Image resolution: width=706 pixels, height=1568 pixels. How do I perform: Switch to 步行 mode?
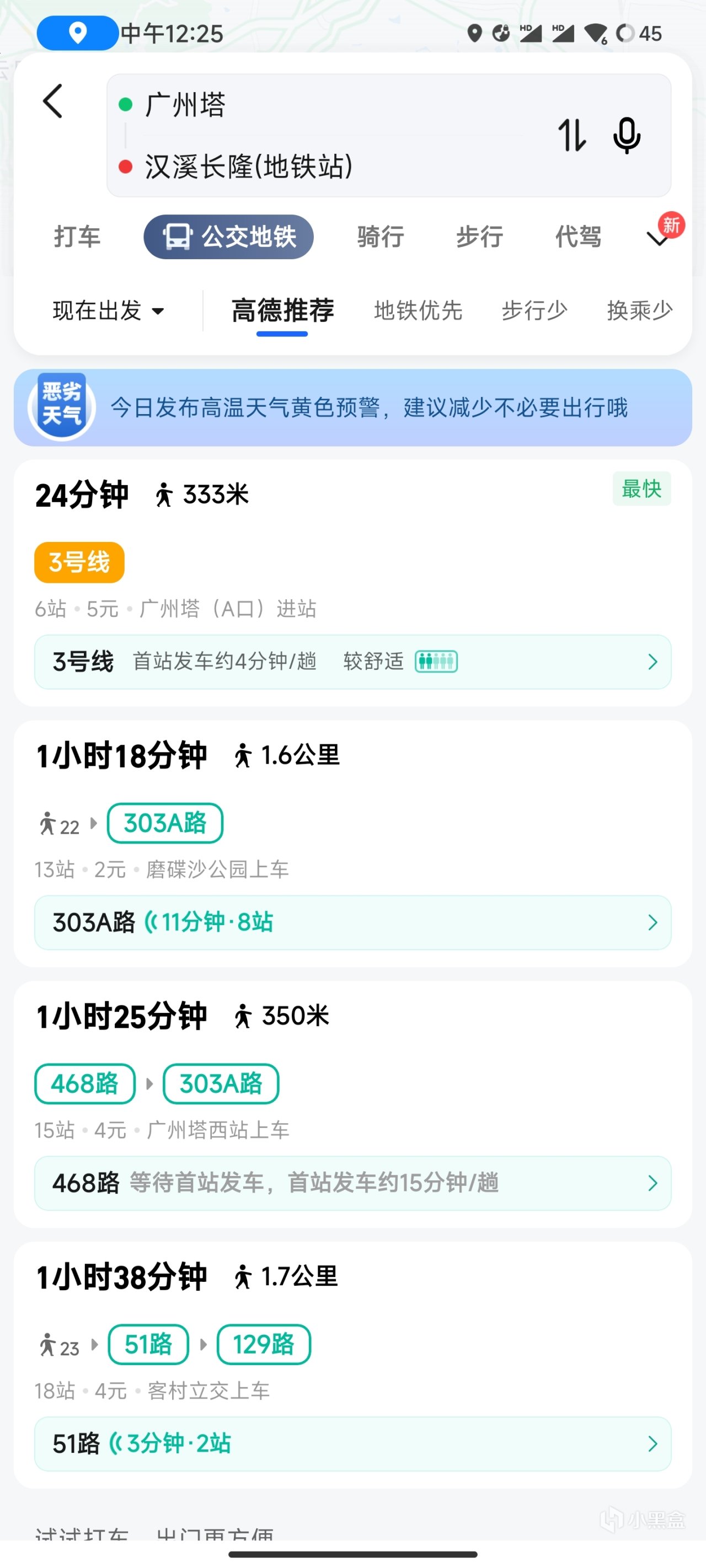479,236
